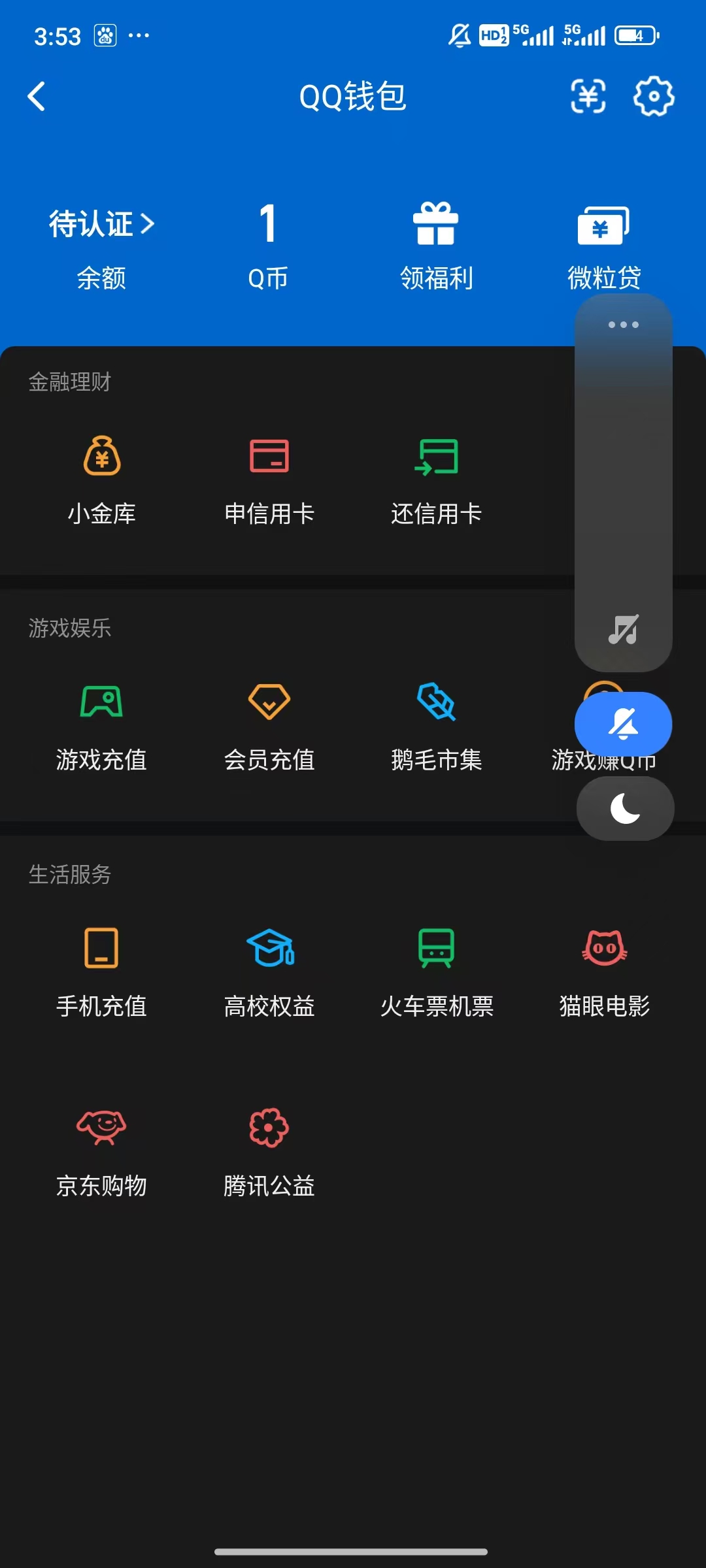Toggle the blue mute notification bell
706x1568 pixels.
click(x=622, y=723)
